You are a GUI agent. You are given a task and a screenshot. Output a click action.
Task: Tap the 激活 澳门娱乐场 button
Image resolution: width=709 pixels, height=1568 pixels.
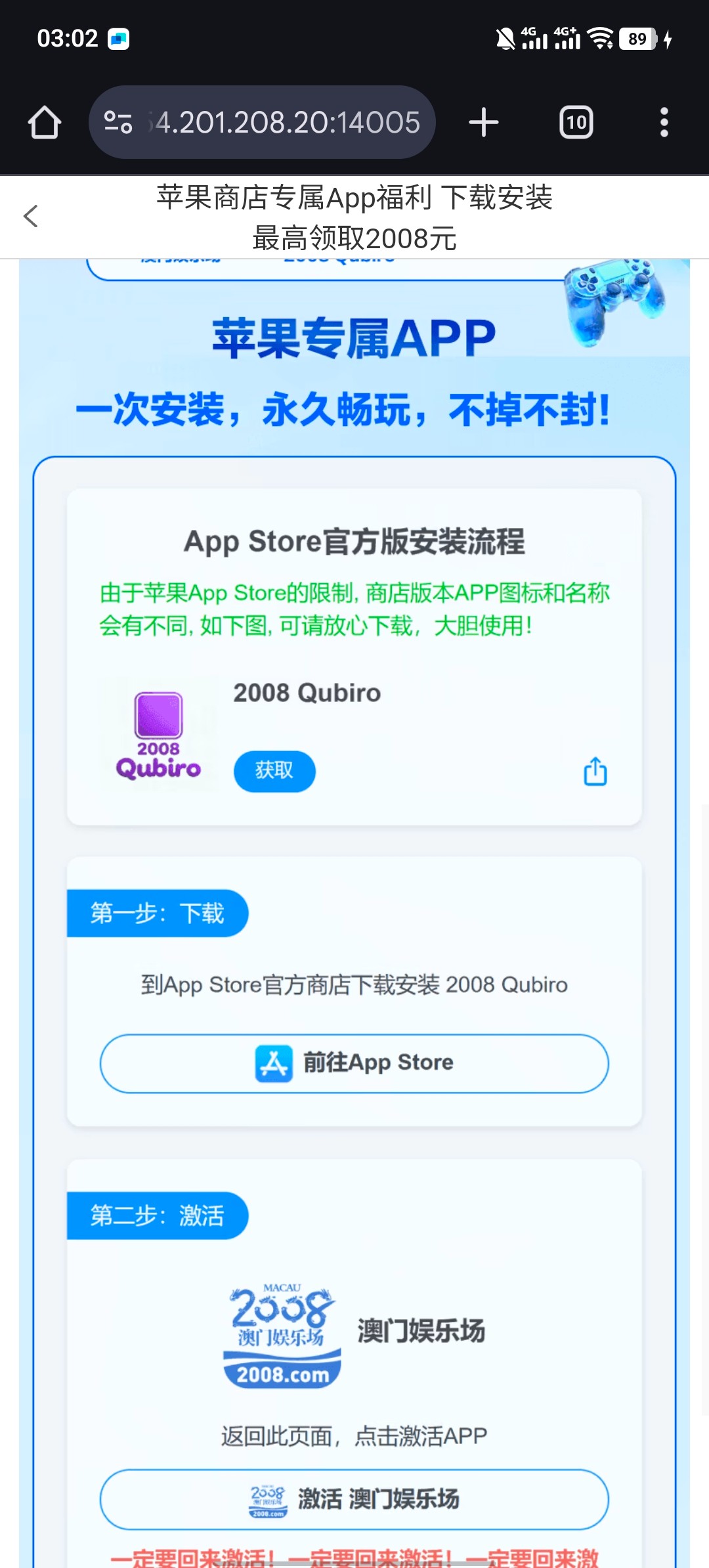[x=354, y=1499]
